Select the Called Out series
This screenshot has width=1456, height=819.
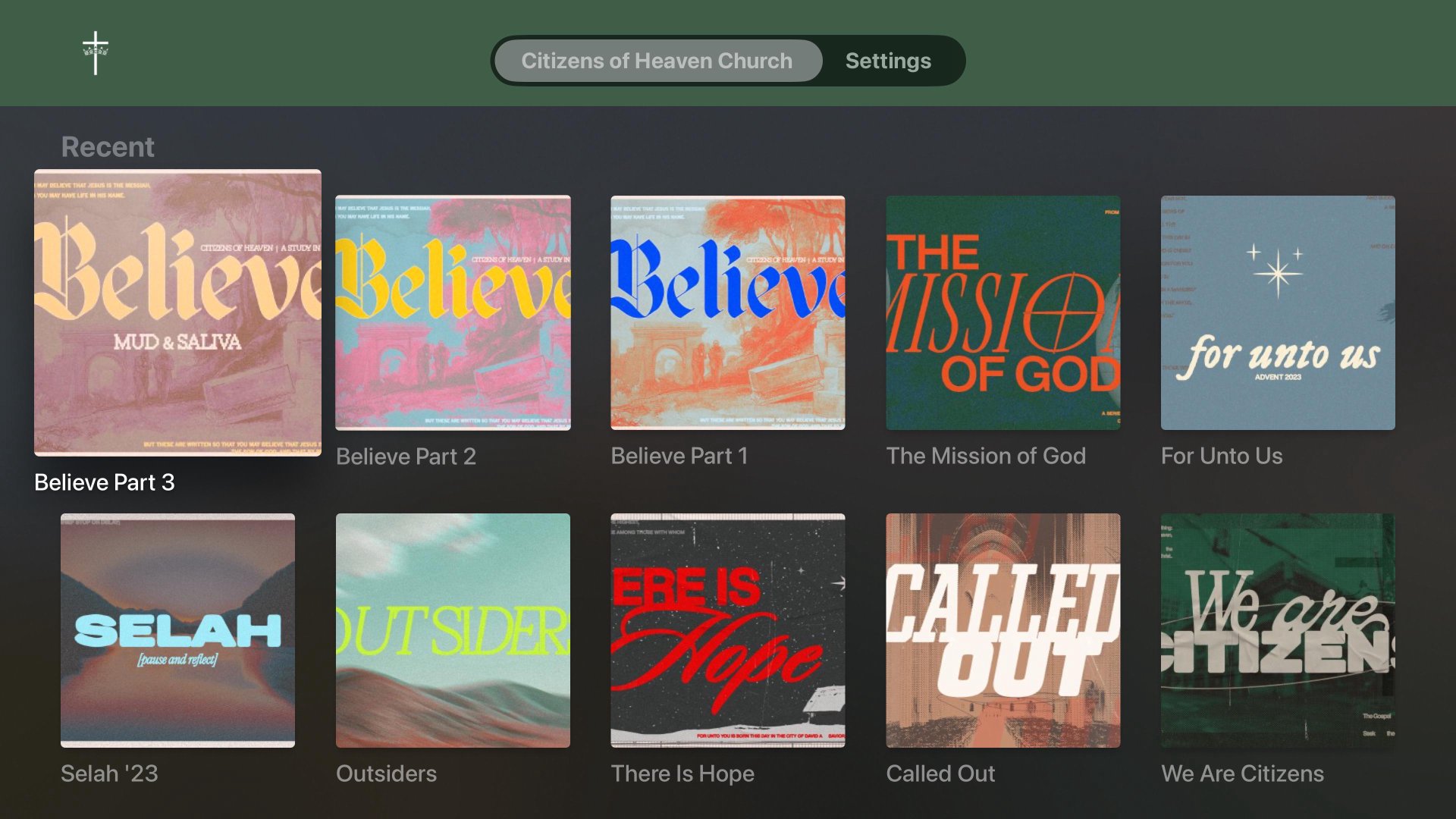point(1003,630)
